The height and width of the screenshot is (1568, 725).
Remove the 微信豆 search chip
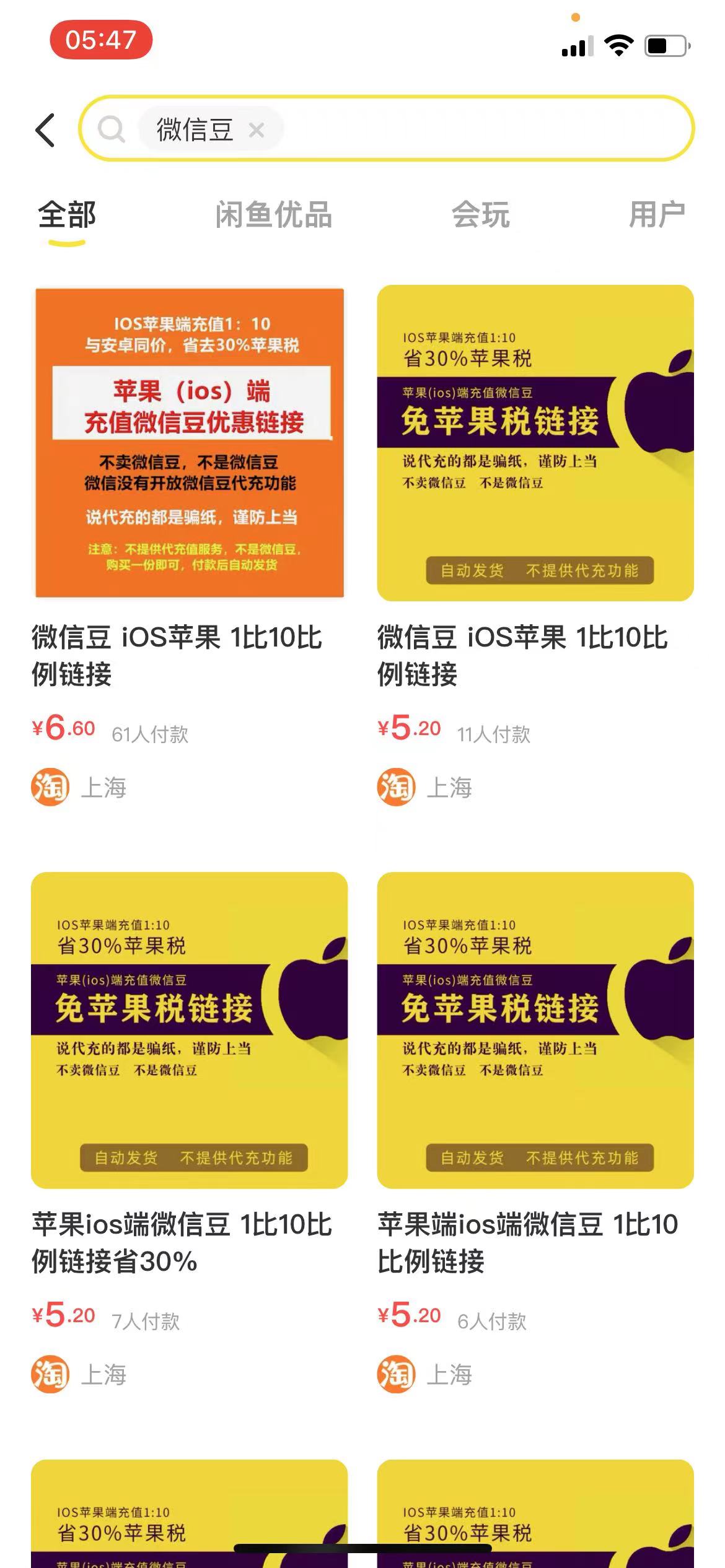(x=257, y=130)
